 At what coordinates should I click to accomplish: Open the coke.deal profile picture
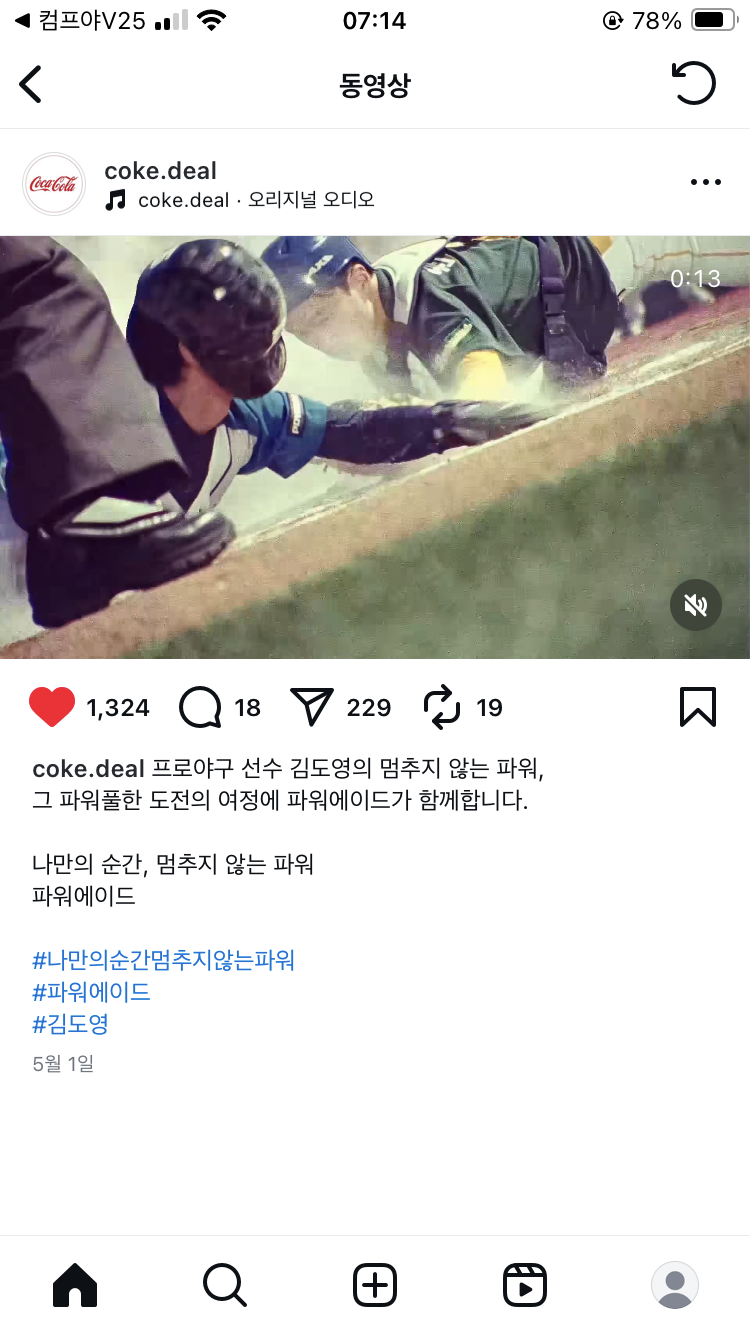(x=54, y=184)
